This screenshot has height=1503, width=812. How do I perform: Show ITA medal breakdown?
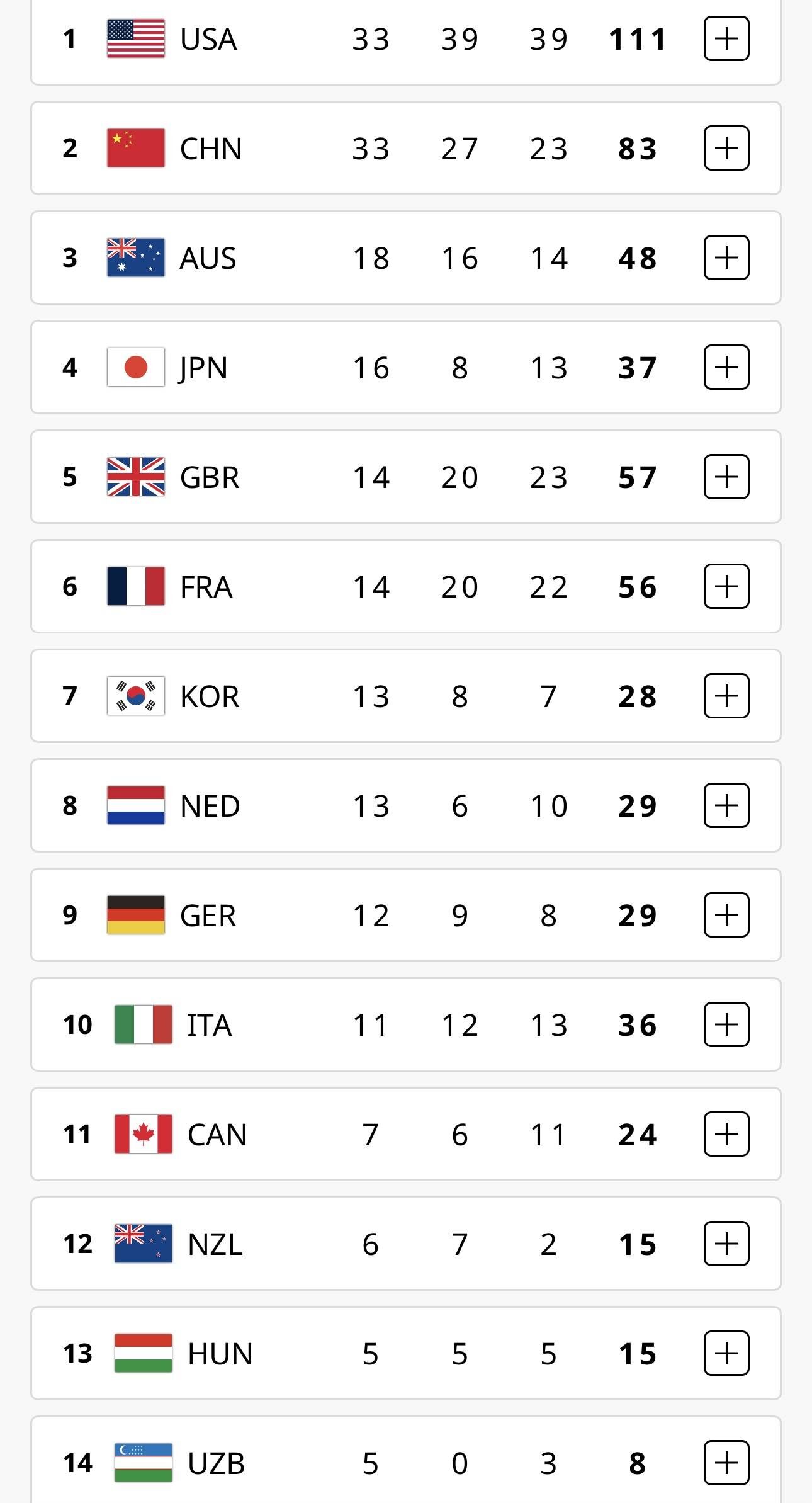[x=726, y=1025]
